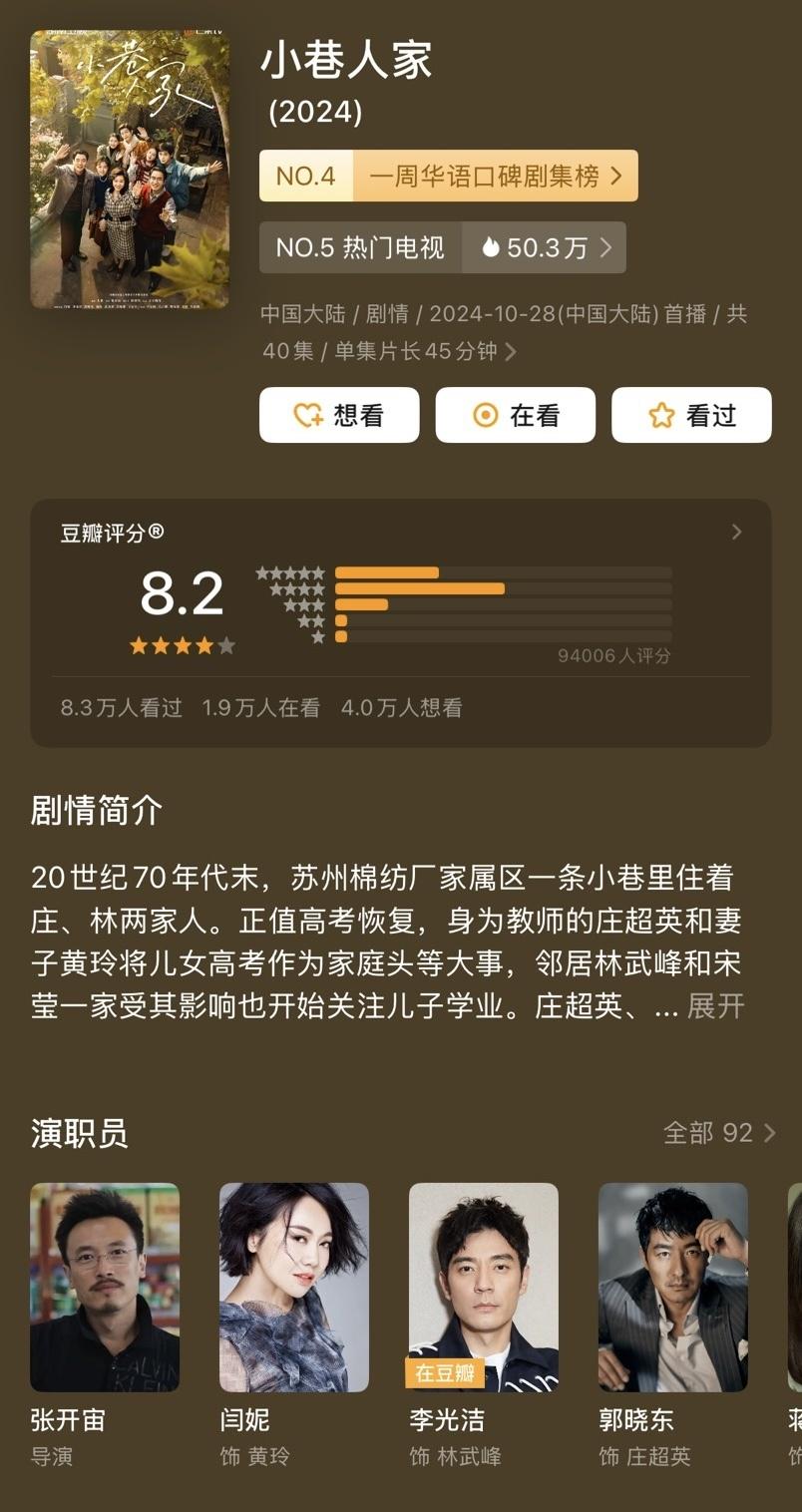Mark the show as 想看
The image size is (802, 1512).
click(x=339, y=415)
